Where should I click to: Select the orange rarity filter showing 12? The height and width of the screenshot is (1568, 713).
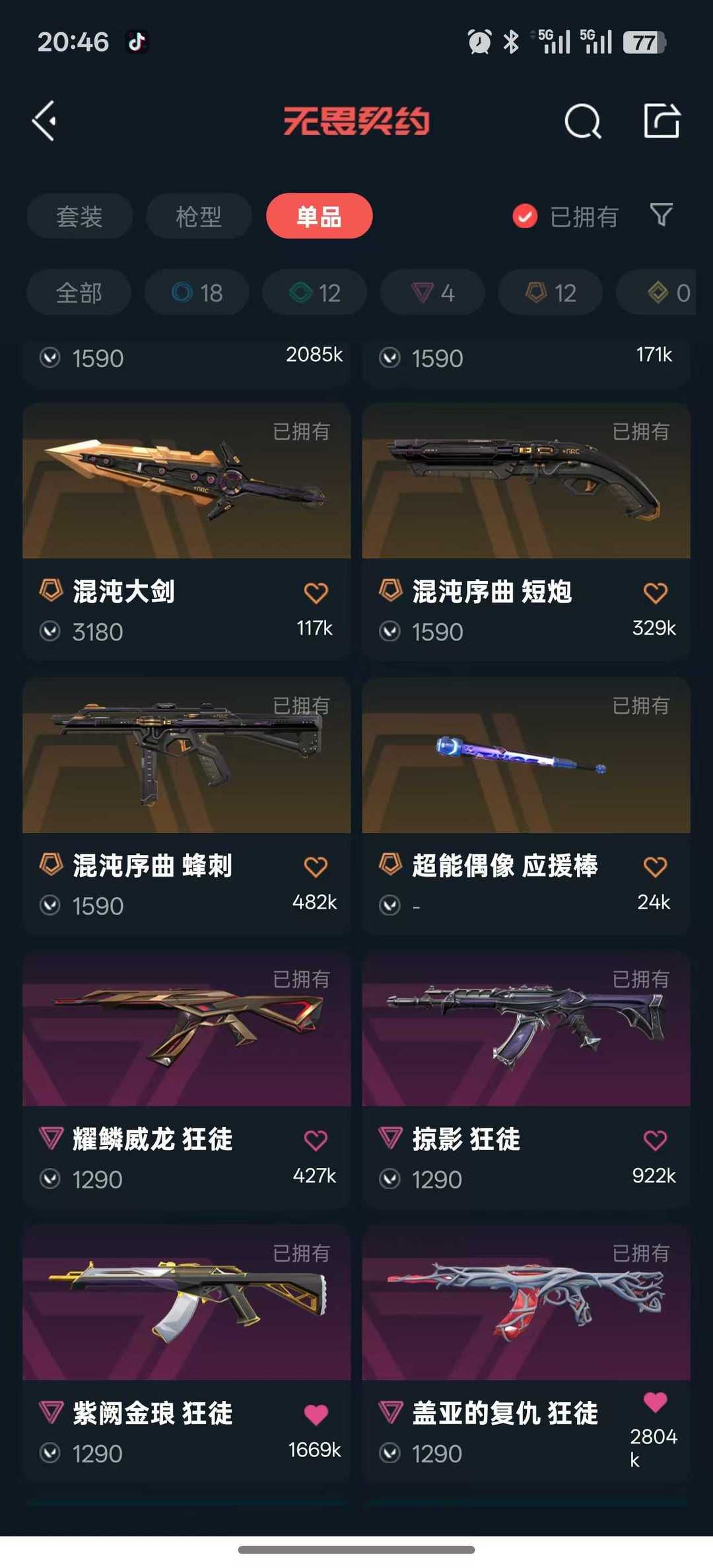(549, 292)
